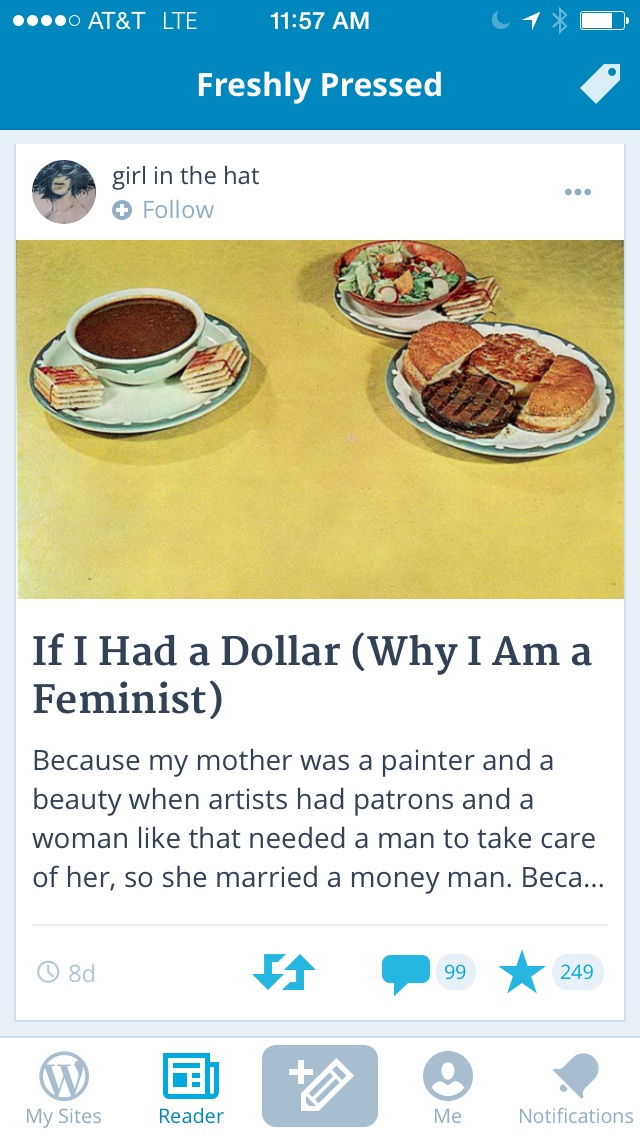The height and width of the screenshot is (1136, 640).
Task: Select the Reader tab
Action: point(191,1088)
